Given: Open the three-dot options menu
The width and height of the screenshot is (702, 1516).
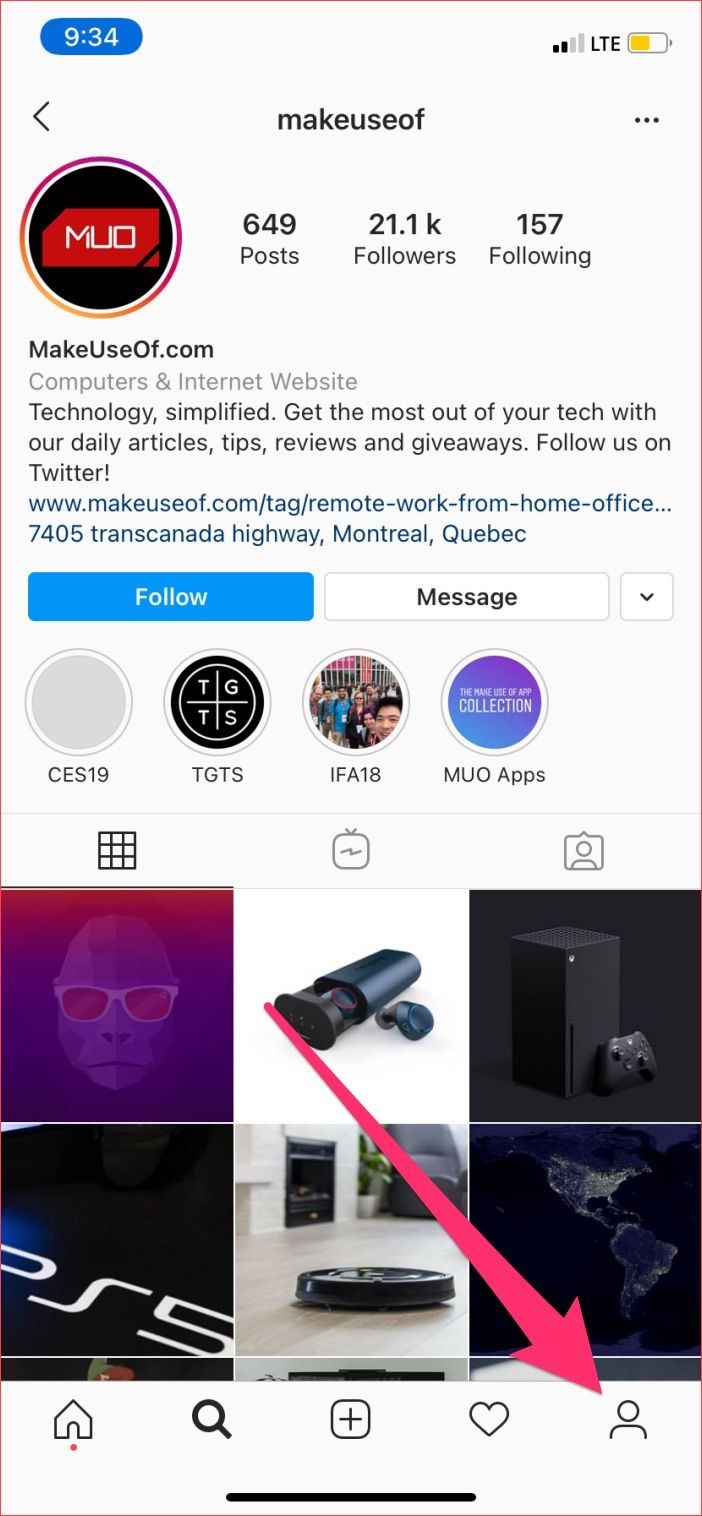Looking at the screenshot, I should point(647,120).
